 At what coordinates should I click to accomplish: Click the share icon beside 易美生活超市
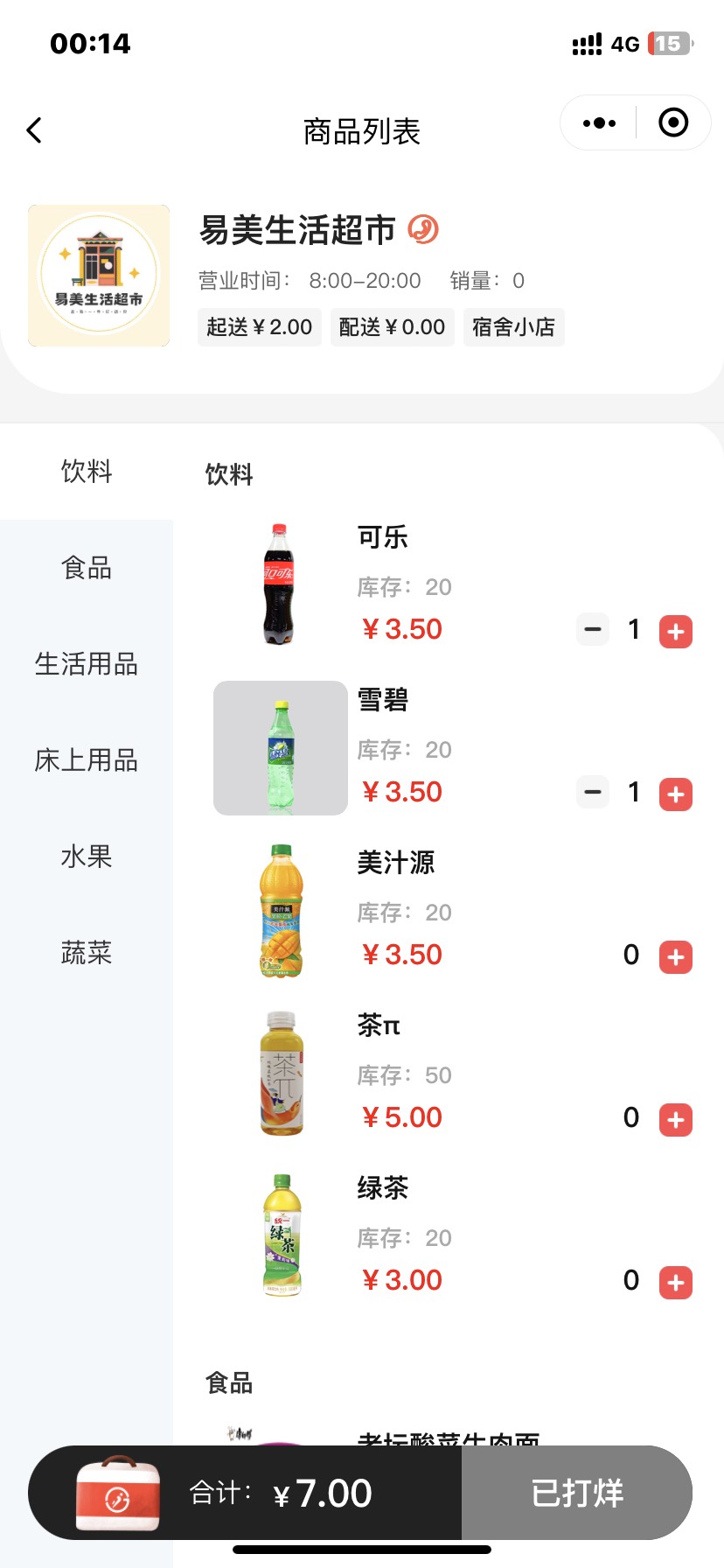tap(423, 228)
